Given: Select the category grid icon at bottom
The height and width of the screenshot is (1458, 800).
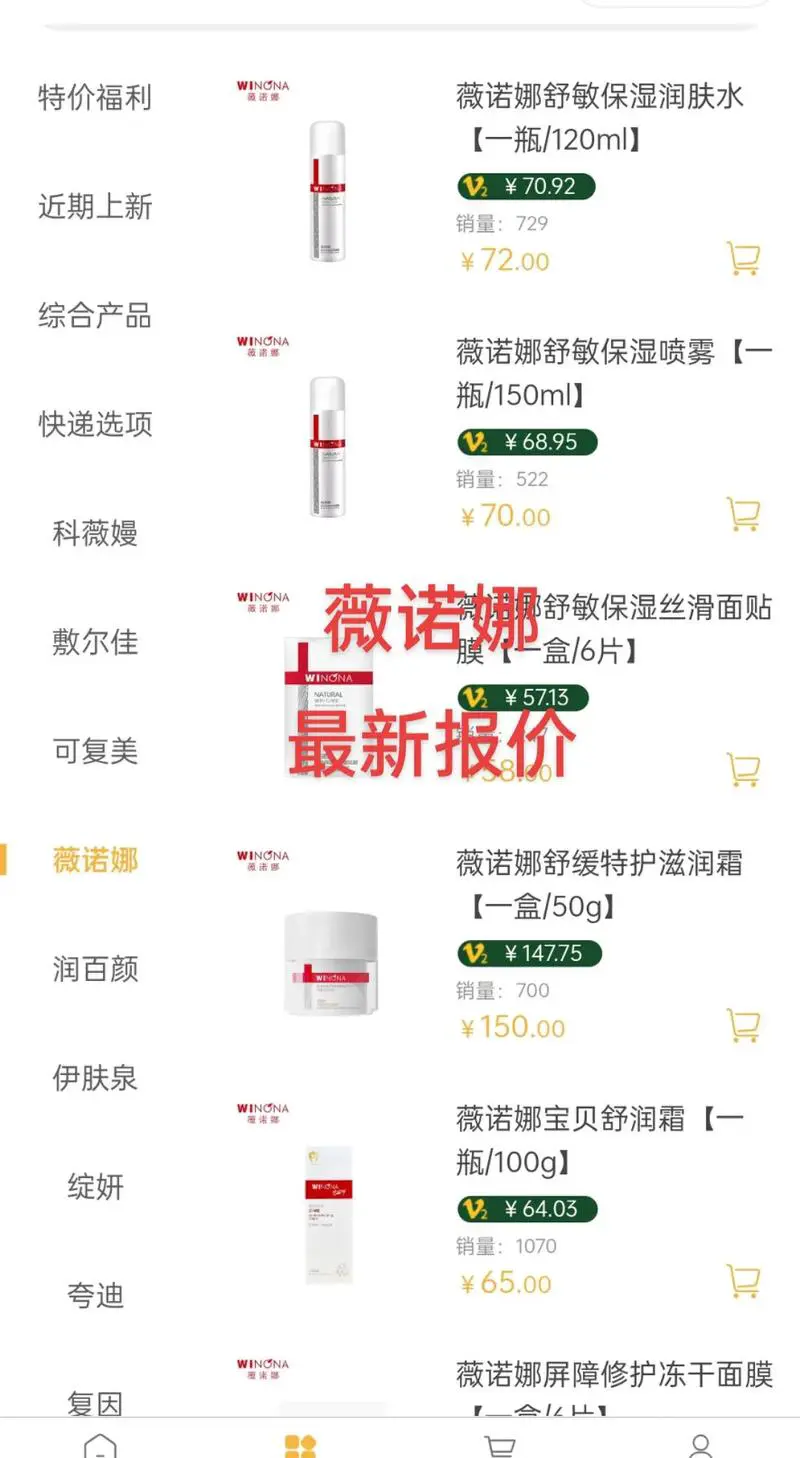Looking at the screenshot, I should (302, 1443).
